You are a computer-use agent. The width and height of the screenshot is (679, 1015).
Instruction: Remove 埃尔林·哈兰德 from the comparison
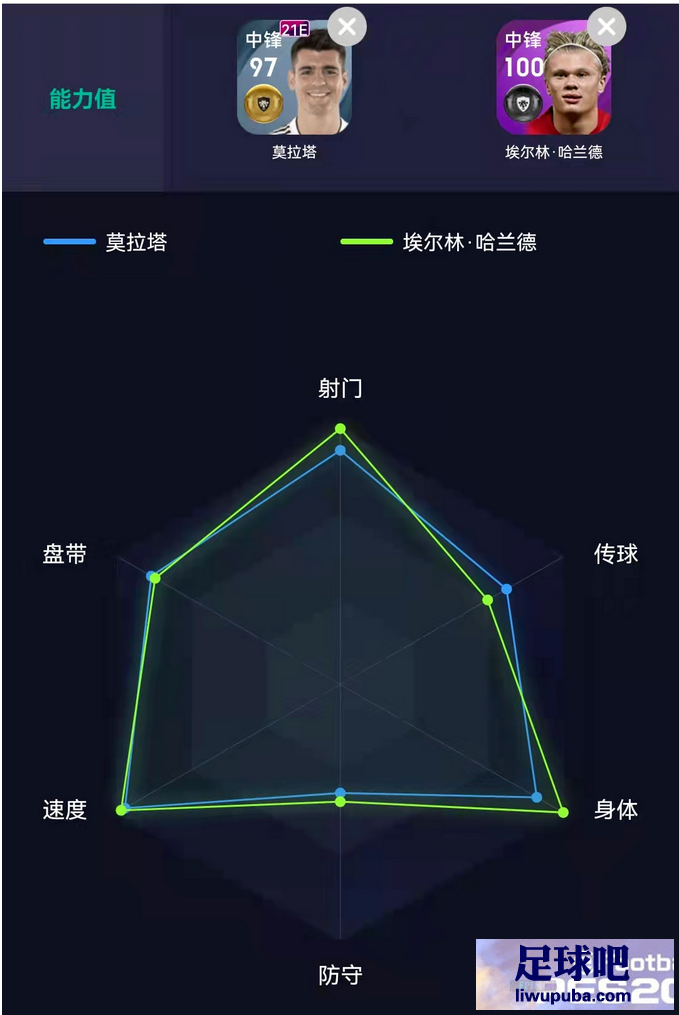[x=606, y=27]
